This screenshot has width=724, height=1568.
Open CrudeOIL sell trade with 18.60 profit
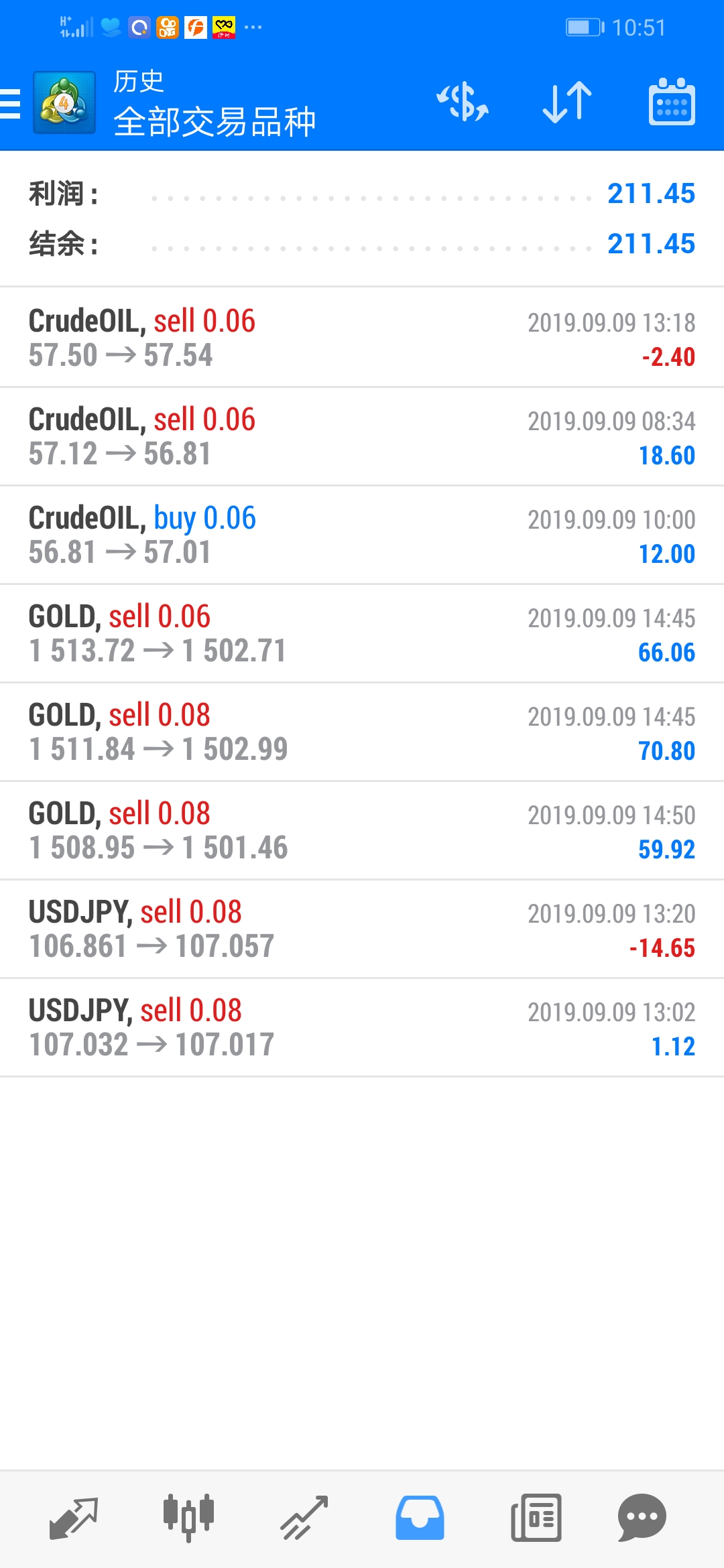(x=362, y=436)
